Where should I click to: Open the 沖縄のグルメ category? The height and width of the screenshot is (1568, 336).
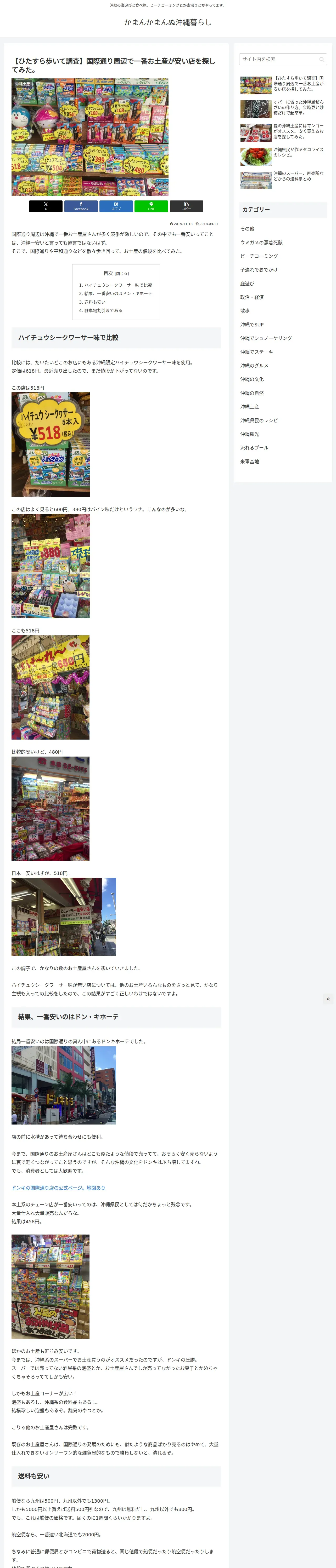pyautogui.click(x=254, y=366)
